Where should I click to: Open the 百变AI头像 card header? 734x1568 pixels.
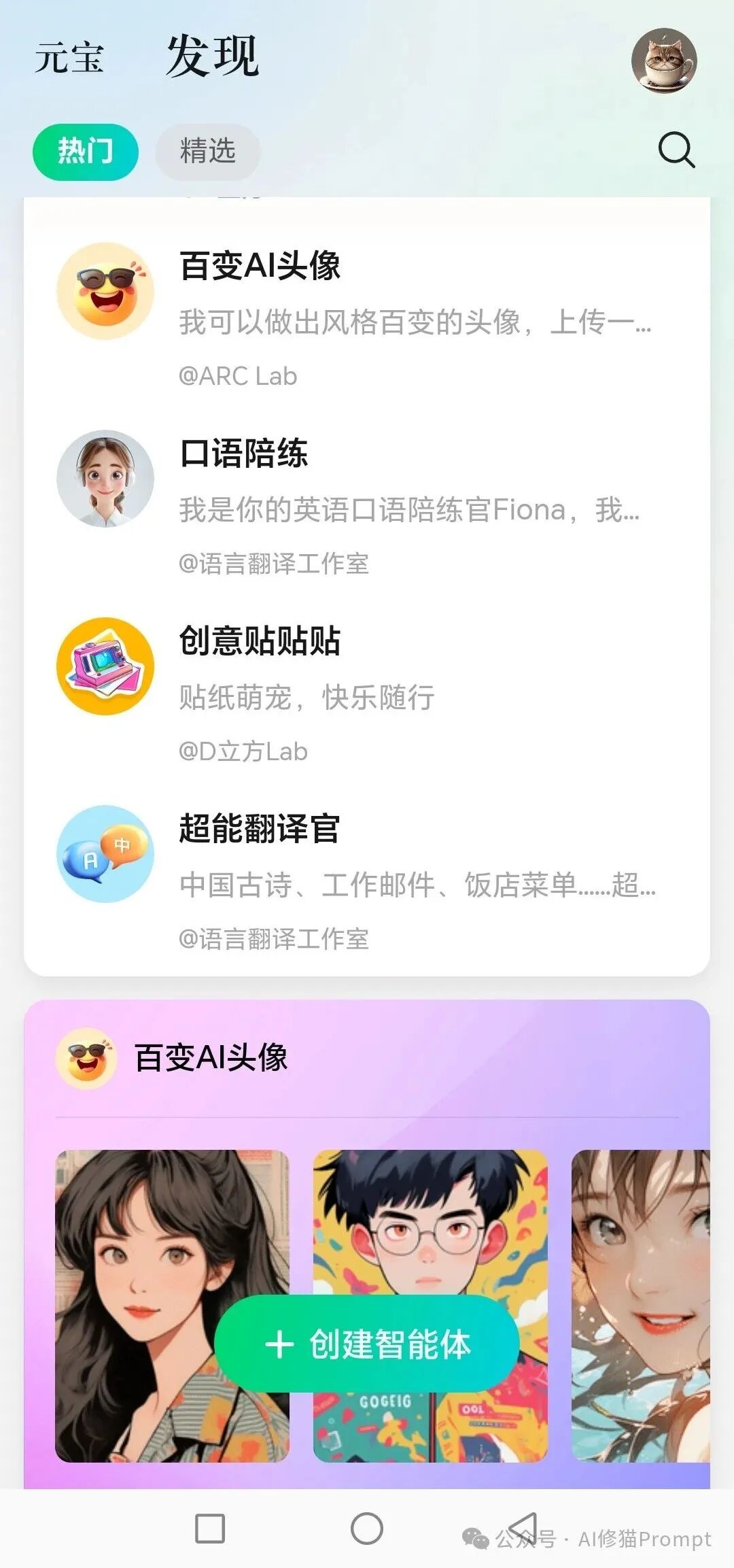[x=211, y=1058]
